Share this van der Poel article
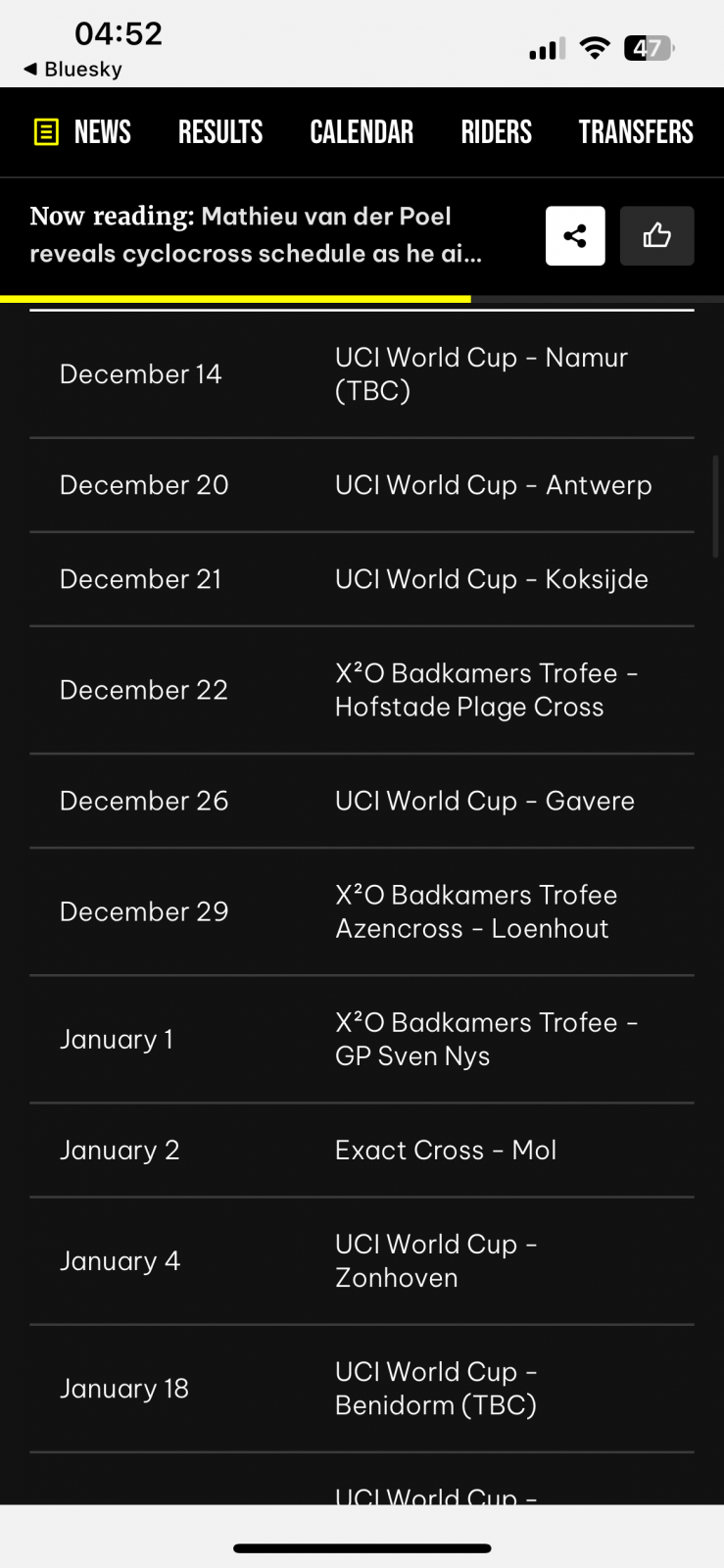Image resolution: width=724 pixels, height=1568 pixels. point(575,236)
